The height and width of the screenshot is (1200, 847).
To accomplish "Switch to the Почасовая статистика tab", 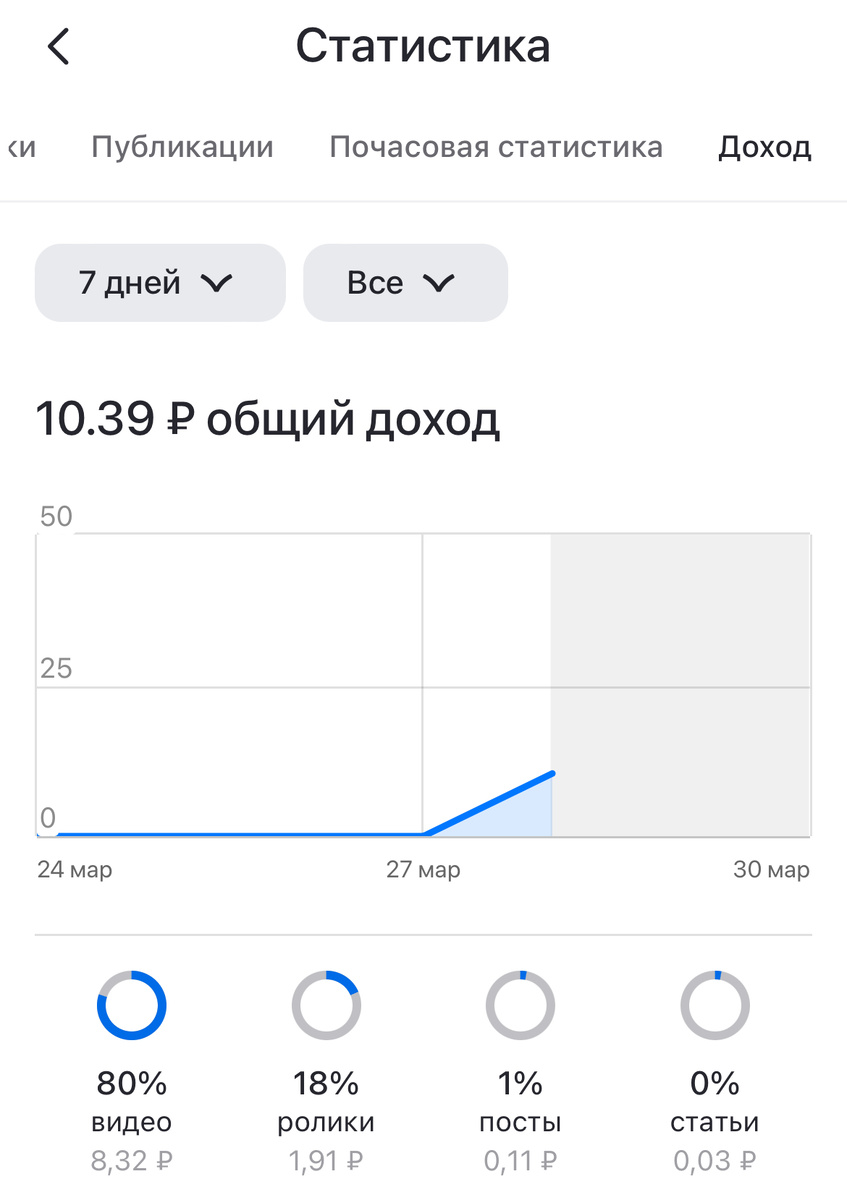I will point(496,147).
